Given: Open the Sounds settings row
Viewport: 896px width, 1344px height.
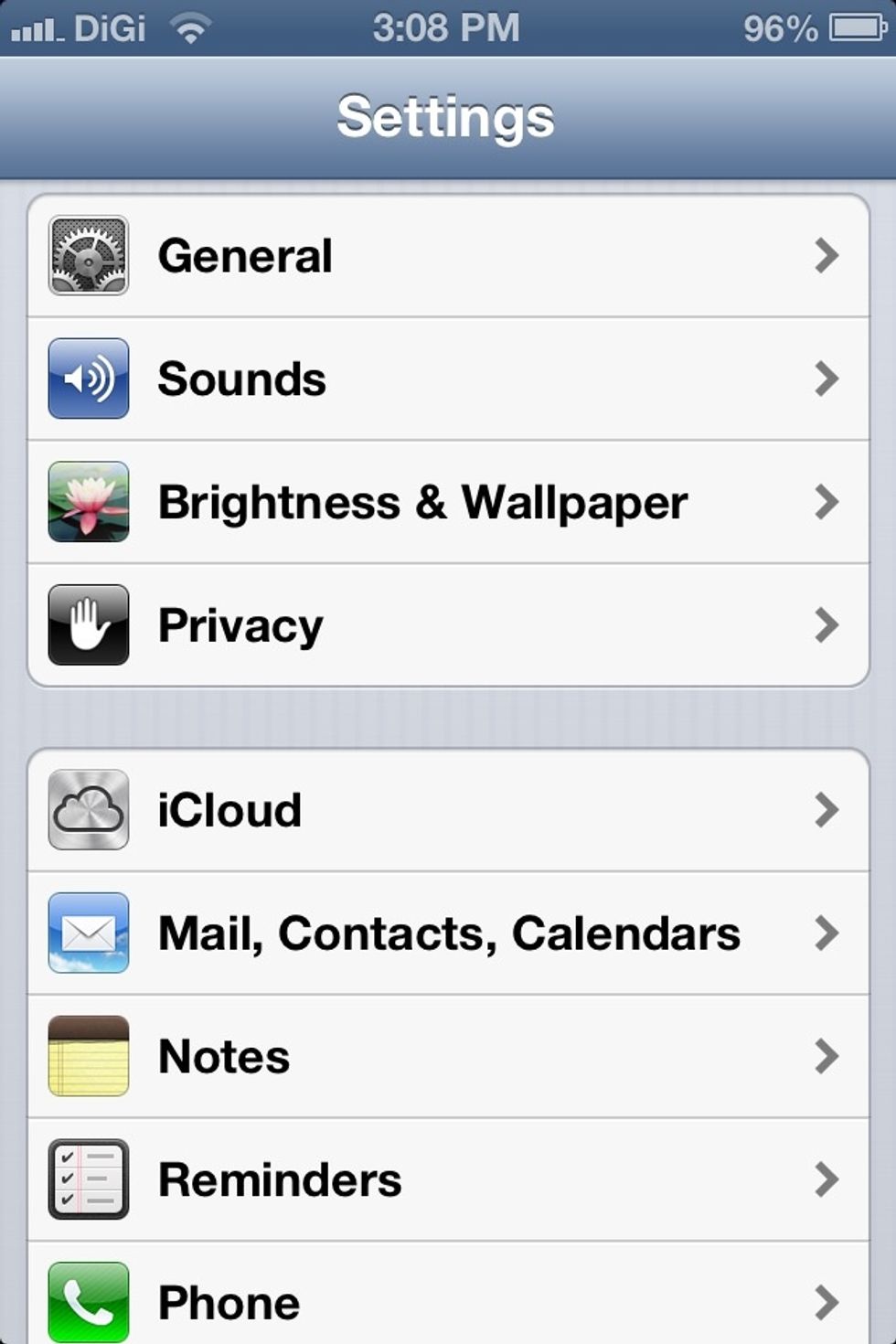Looking at the screenshot, I should pyautogui.click(x=448, y=379).
